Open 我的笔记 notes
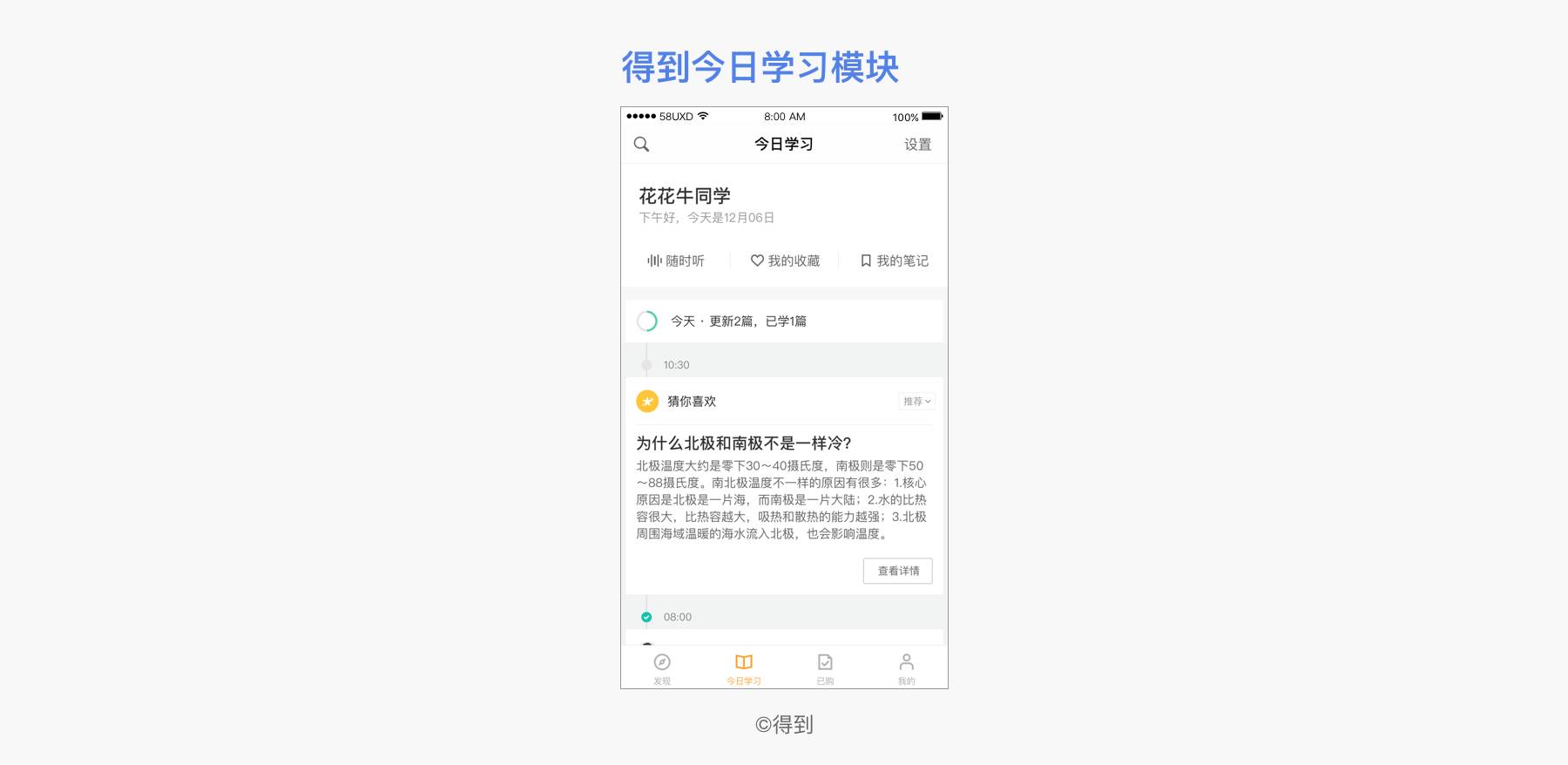1568x765 pixels. (894, 261)
